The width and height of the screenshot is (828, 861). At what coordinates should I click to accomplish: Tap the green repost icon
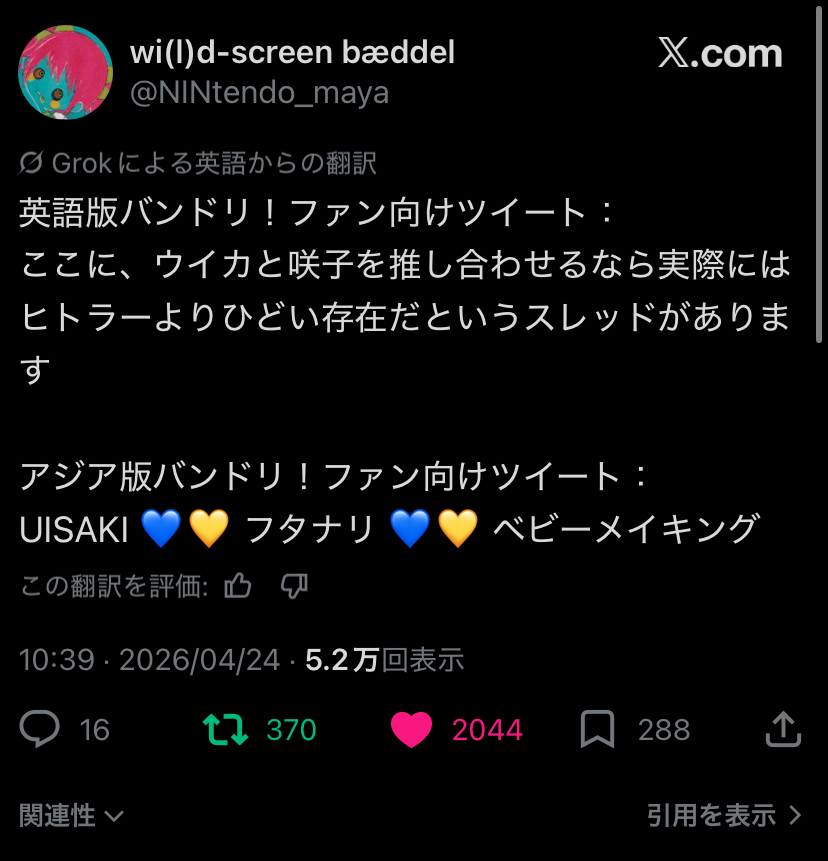click(227, 730)
